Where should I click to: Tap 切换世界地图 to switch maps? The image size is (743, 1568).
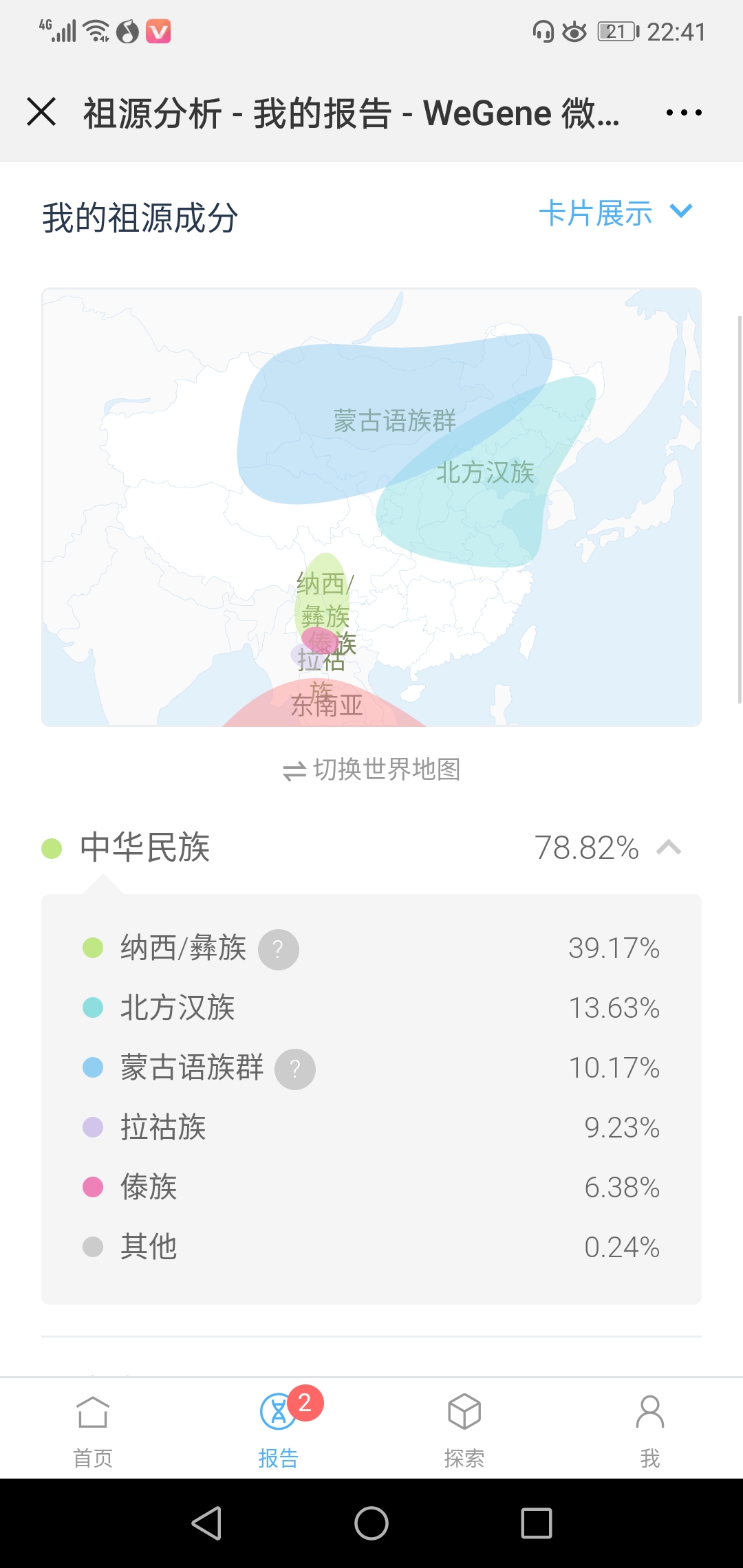tap(371, 770)
